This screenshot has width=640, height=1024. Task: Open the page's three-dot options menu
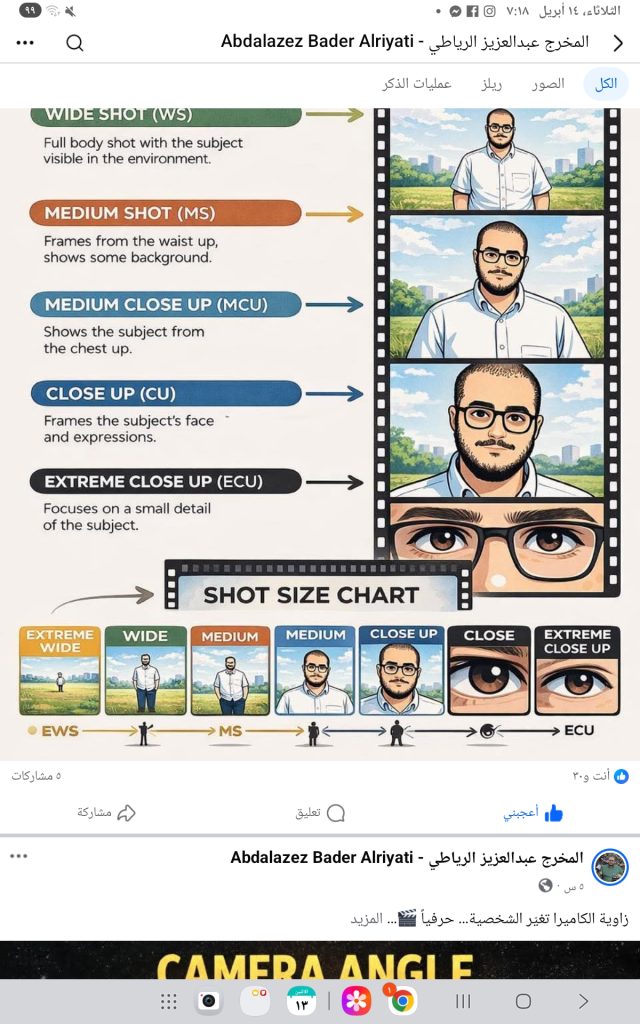(x=25, y=43)
